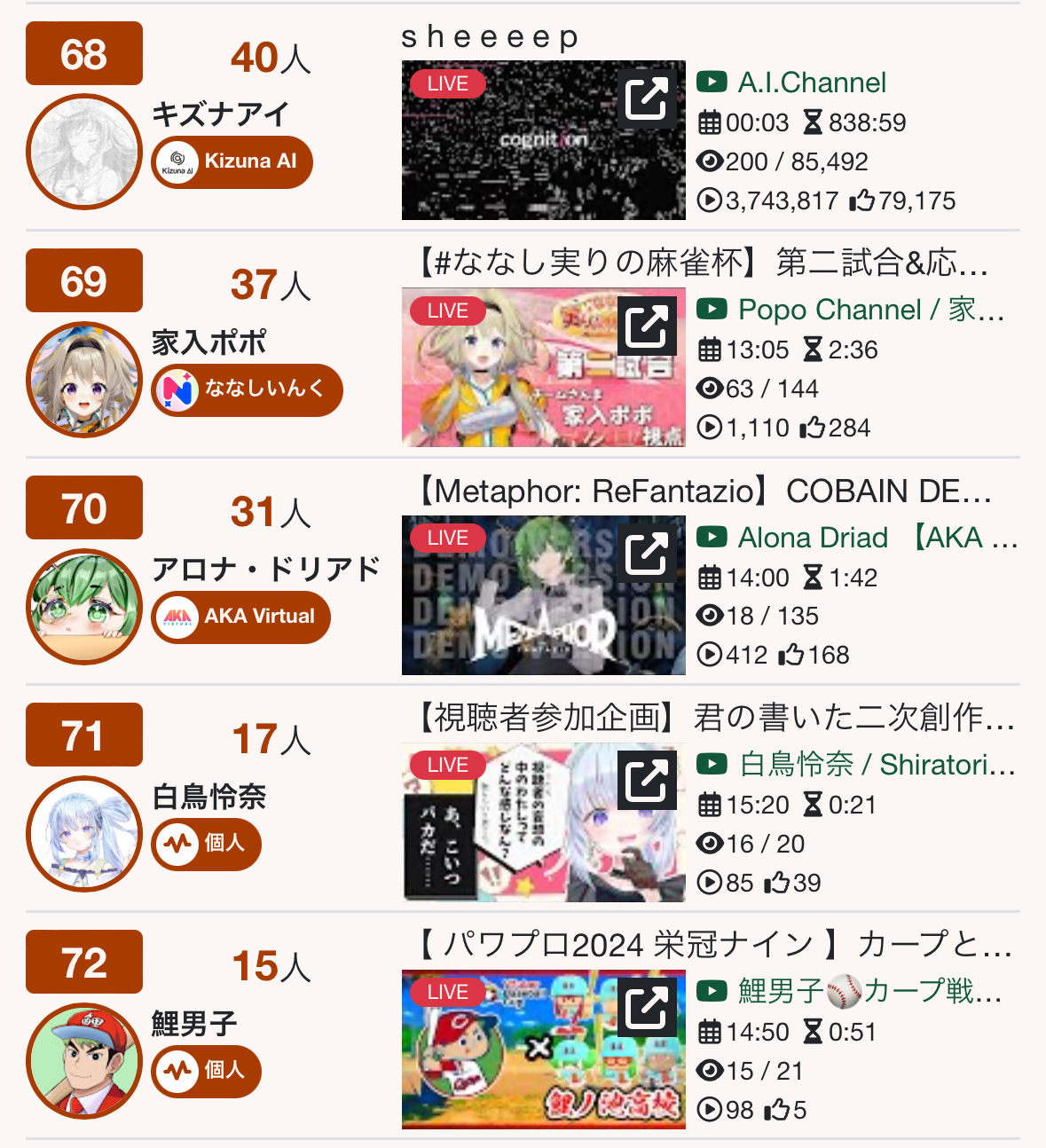This screenshot has height=1148, width=1046.
Task: Open アロナ・ドリアド's profile avatar
Action: [x=84, y=607]
